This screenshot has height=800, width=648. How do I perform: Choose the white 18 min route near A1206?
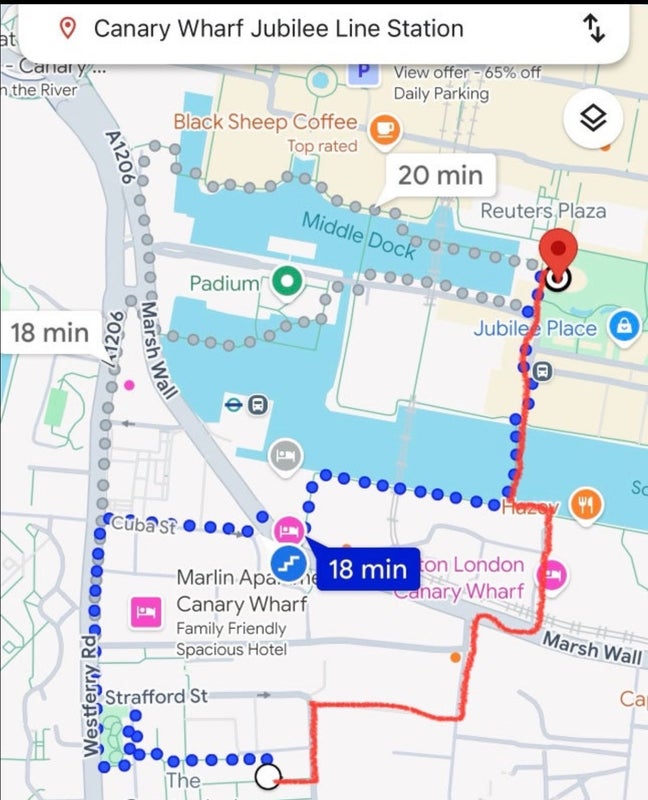pyautogui.click(x=48, y=332)
